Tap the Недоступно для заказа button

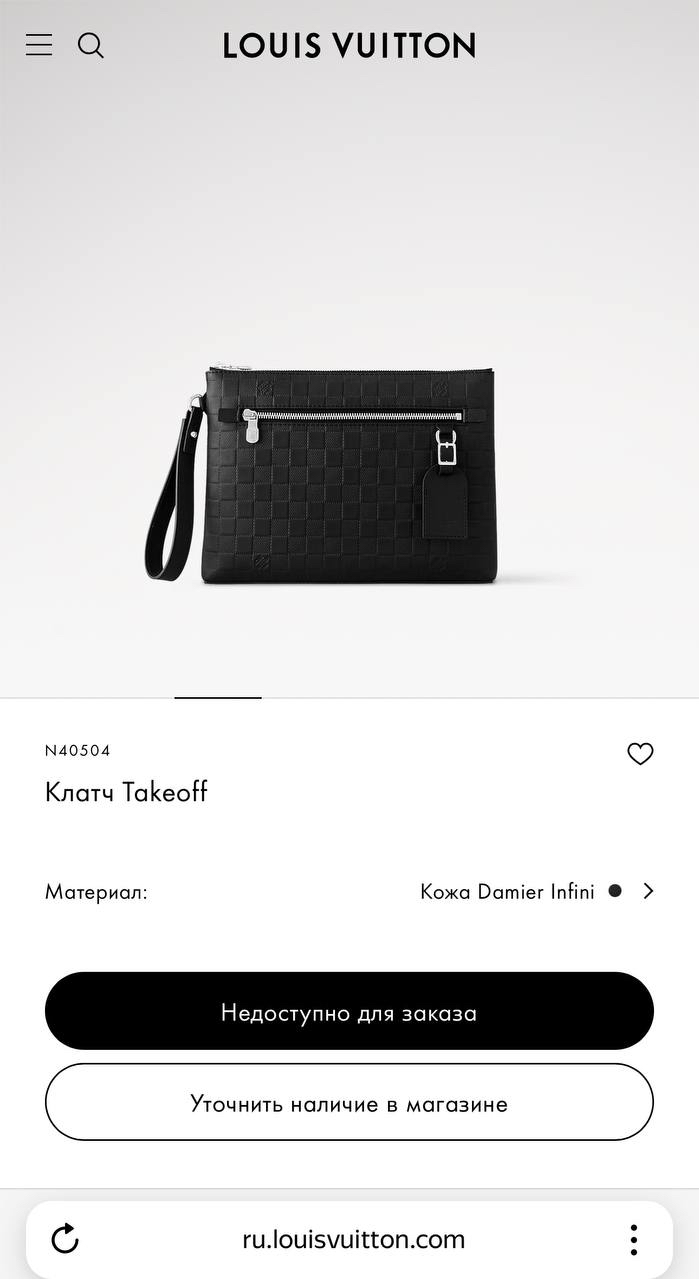(349, 1011)
